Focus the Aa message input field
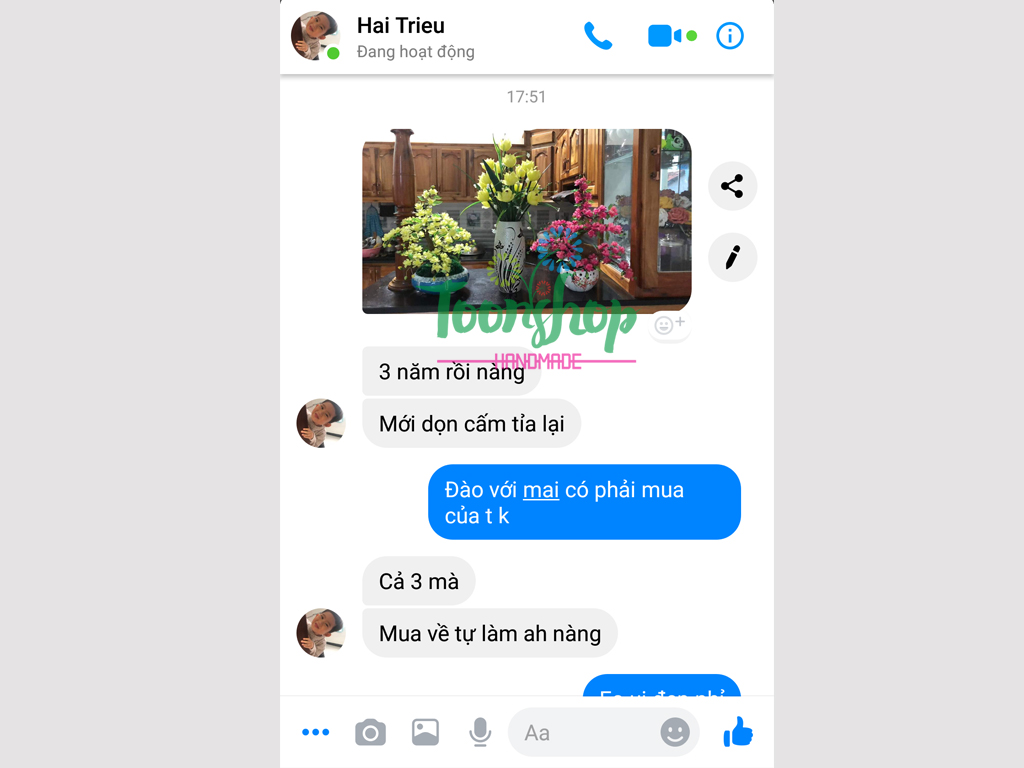This screenshot has height=768, width=1024. coord(580,732)
